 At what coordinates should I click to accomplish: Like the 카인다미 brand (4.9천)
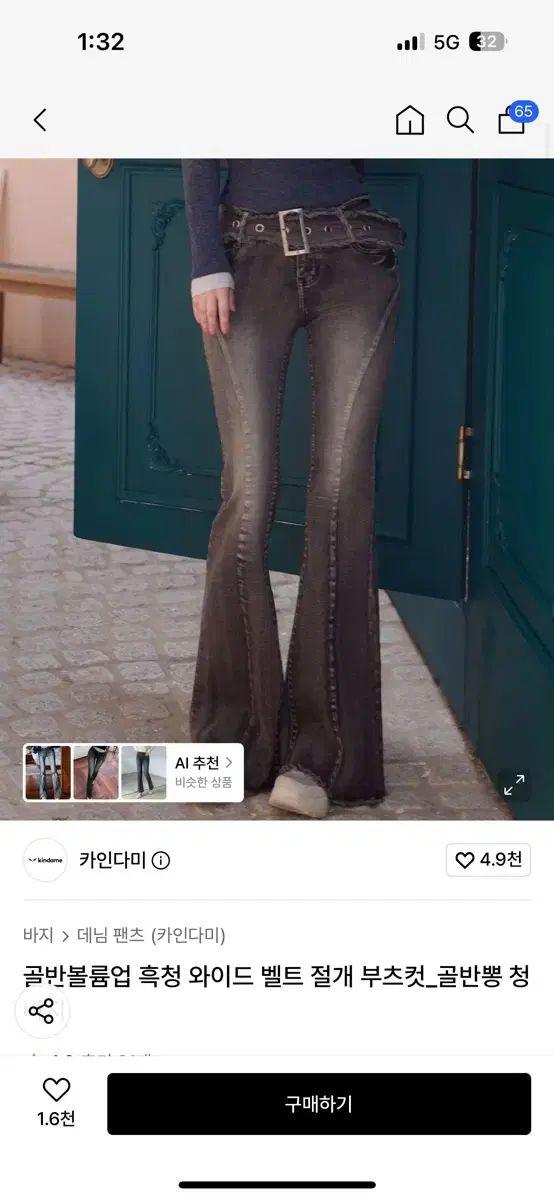[x=488, y=860]
